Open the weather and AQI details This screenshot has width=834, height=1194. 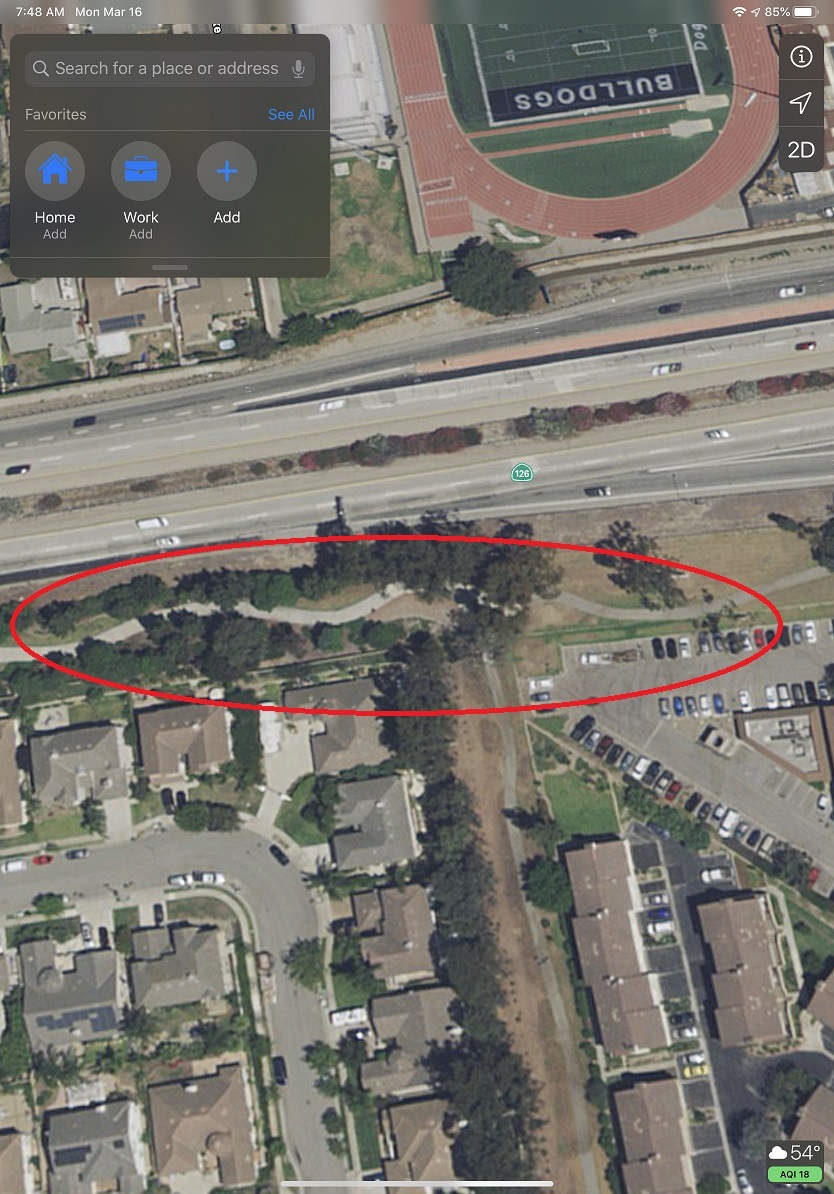tap(795, 1163)
